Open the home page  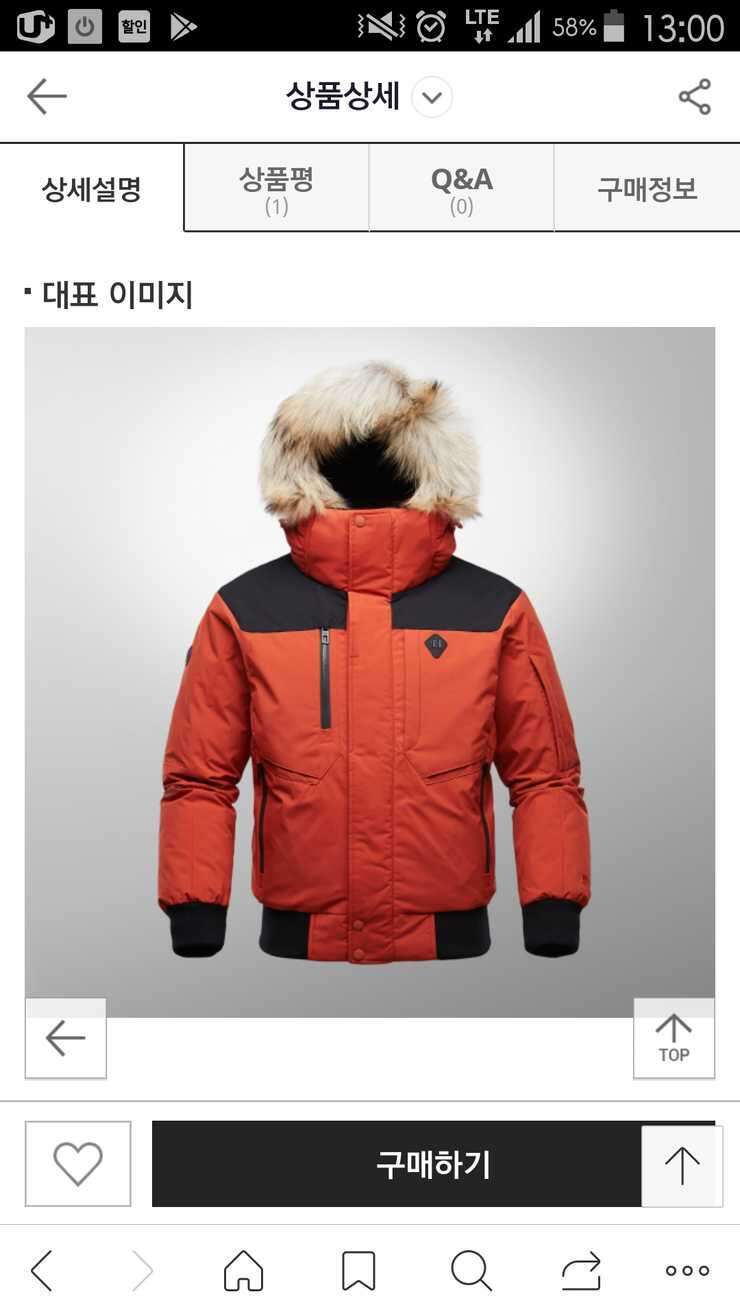(x=244, y=1271)
